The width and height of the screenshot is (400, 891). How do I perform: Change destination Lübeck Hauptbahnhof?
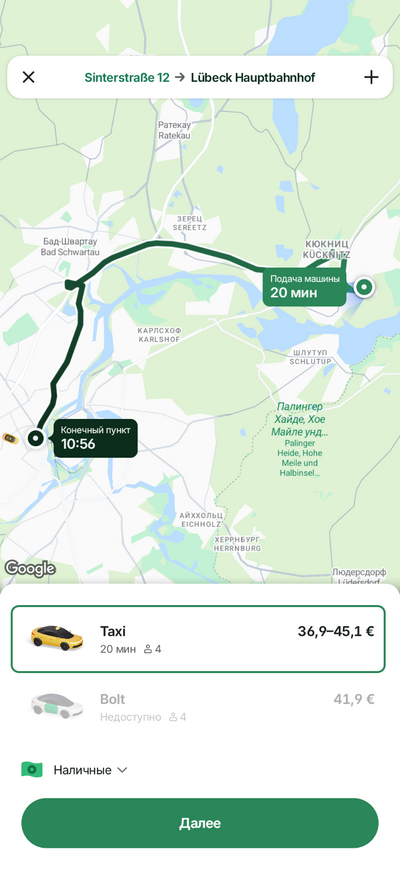253,77
